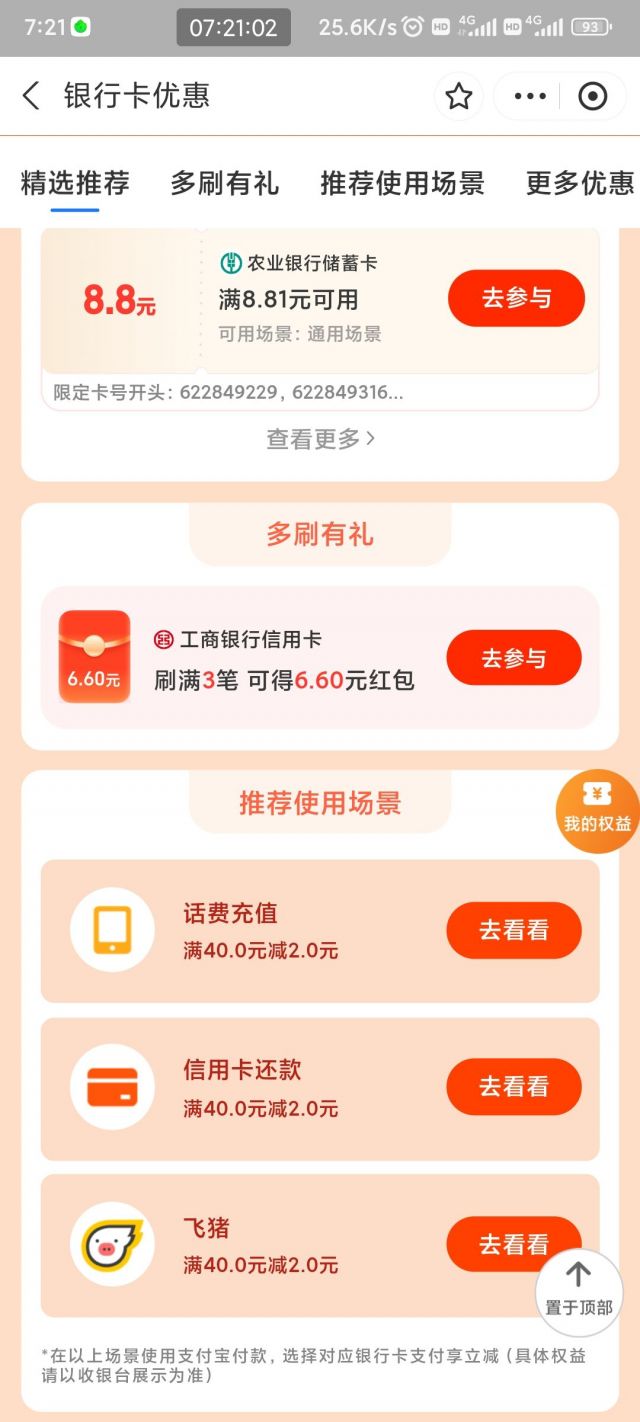Tap 去看看 for 信用卡还款
Screen dimensions: 640x1422
pyautogui.click(x=514, y=1086)
